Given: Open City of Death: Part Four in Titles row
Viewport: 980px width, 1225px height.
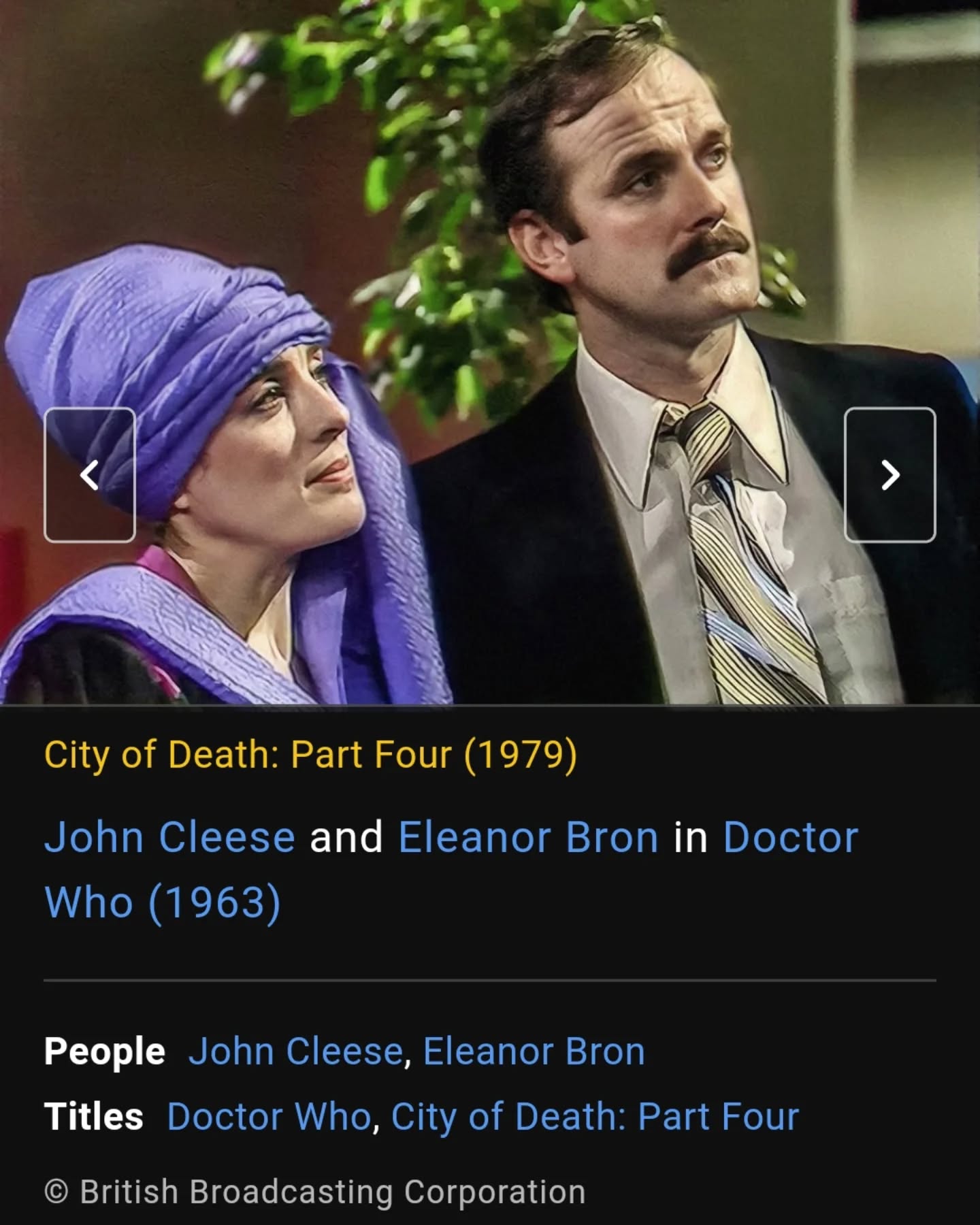Looking at the screenshot, I should (x=594, y=1117).
